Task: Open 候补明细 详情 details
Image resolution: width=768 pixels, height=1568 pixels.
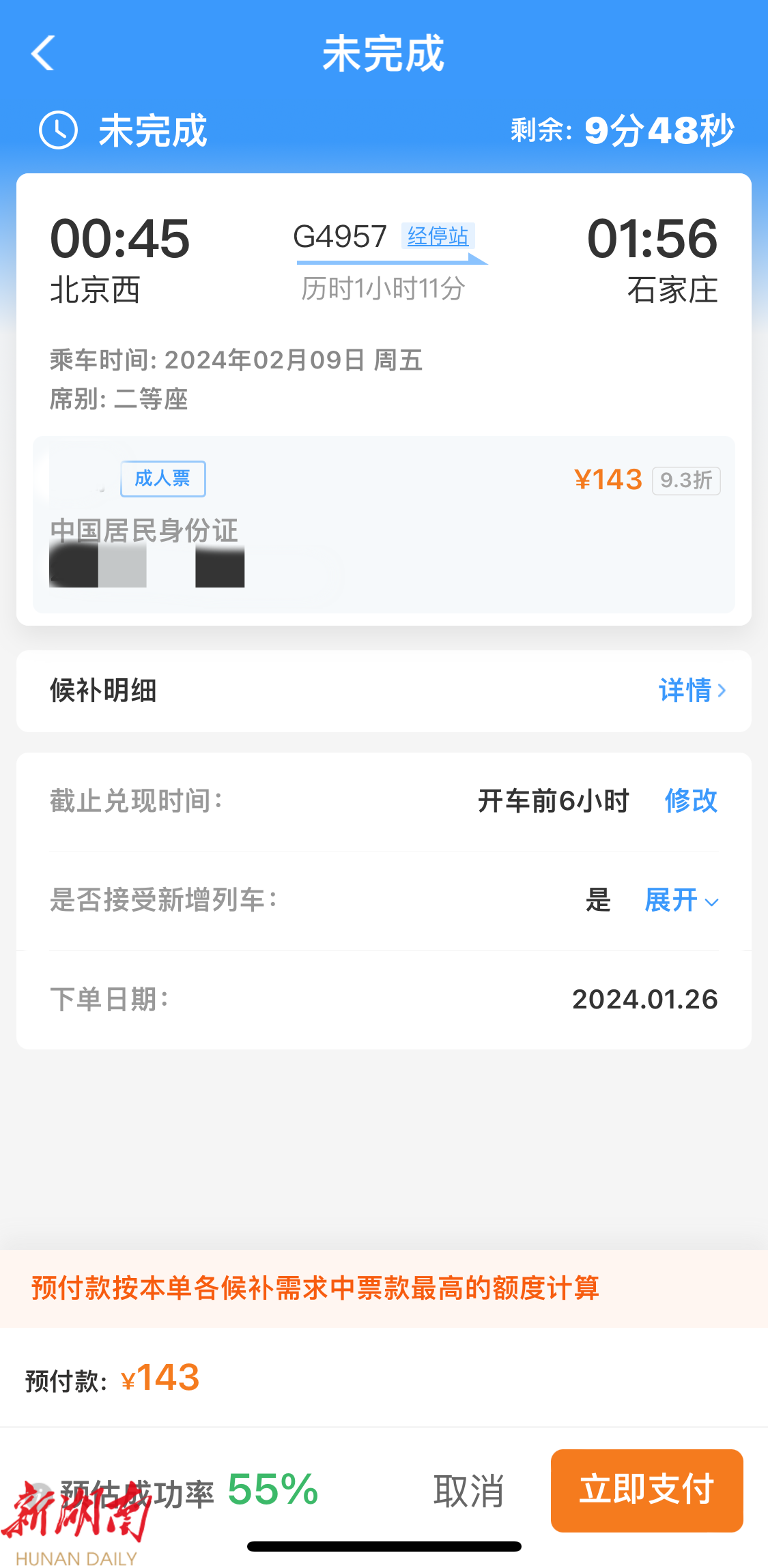Action: click(x=691, y=691)
